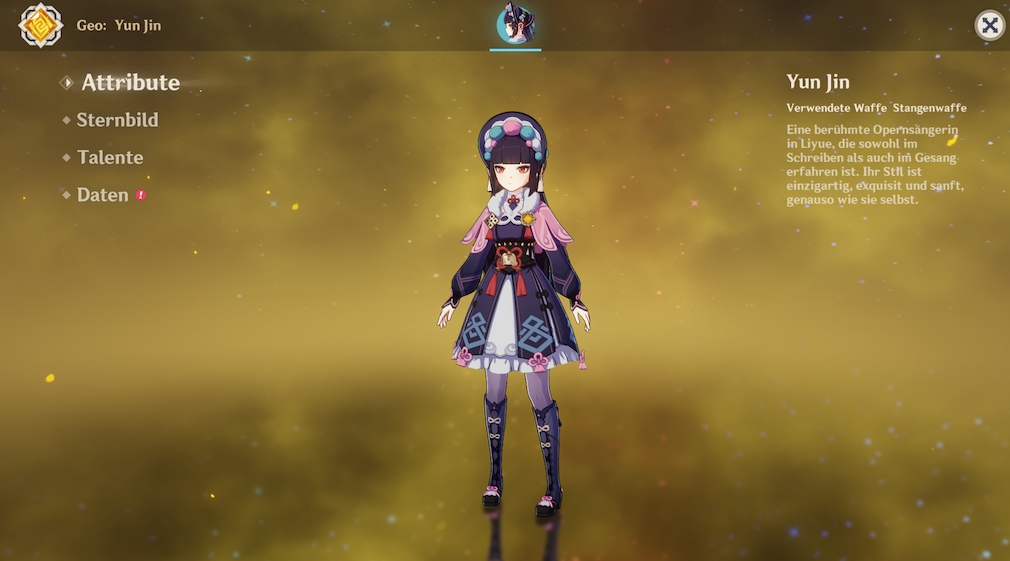Open the Talente section
This screenshot has width=1010, height=561.
point(110,157)
